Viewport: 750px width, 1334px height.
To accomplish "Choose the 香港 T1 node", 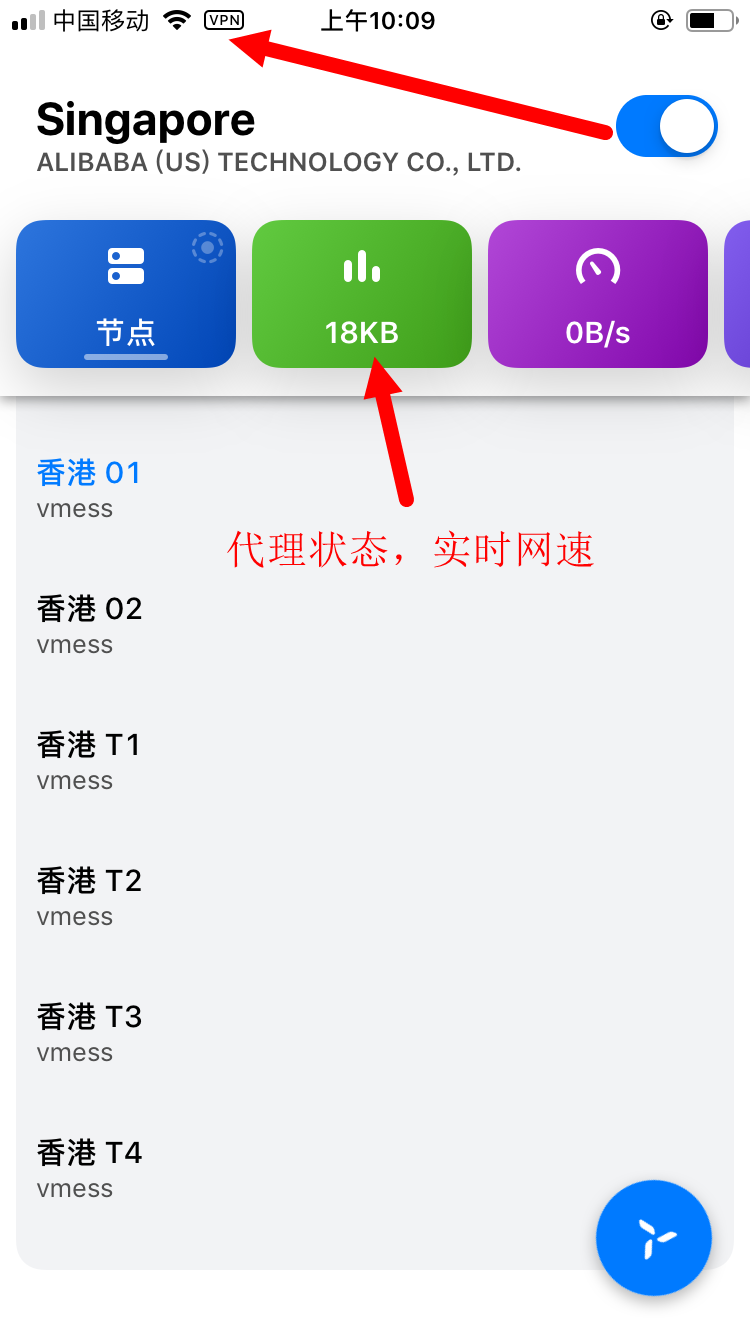I will 375,760.
